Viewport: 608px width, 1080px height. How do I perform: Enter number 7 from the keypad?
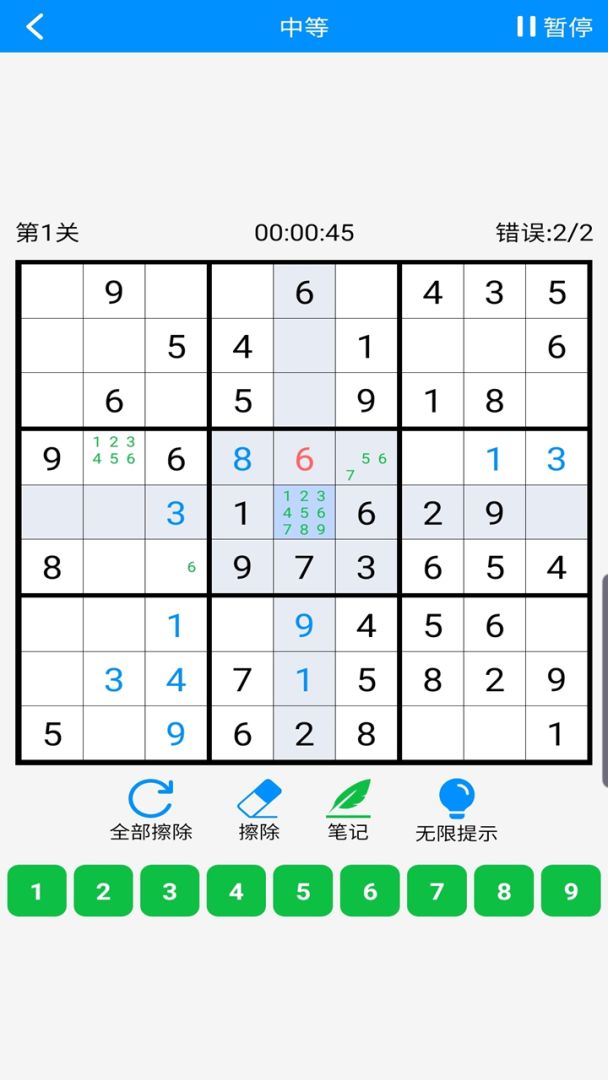point(437,891)
